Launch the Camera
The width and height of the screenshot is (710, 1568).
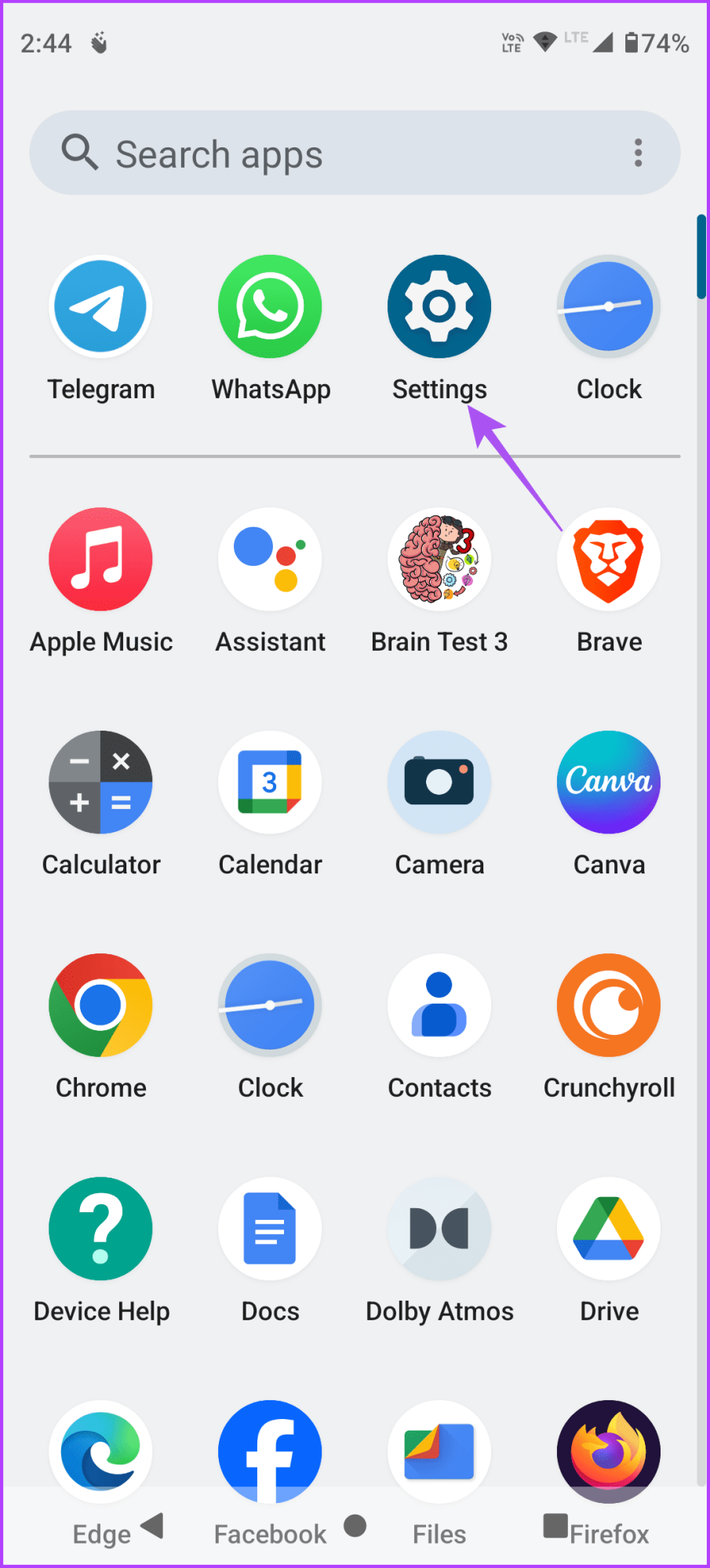point(439,782)
